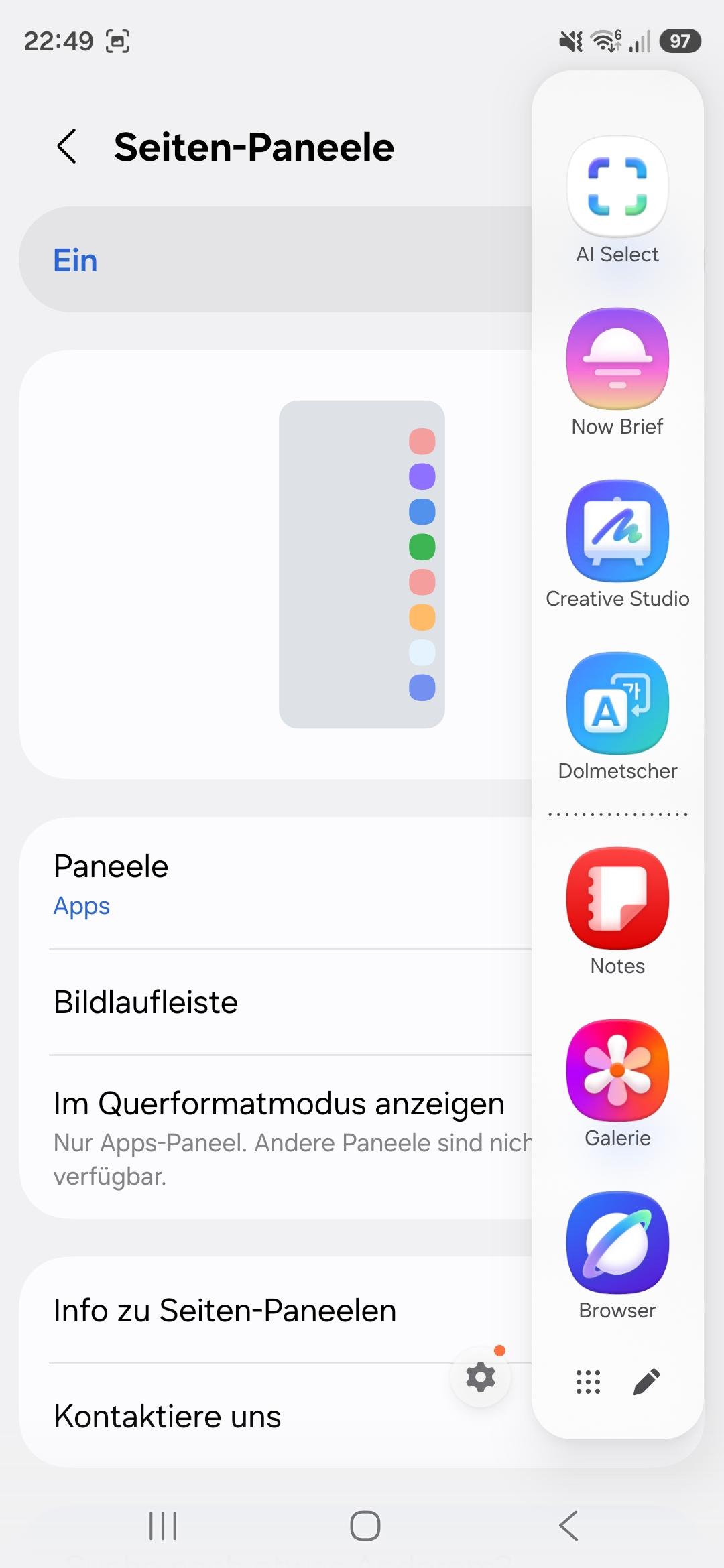This screenshot has width=724, height=1568.
Task: Open Notes from the edge panel
Action: [617, 898]
